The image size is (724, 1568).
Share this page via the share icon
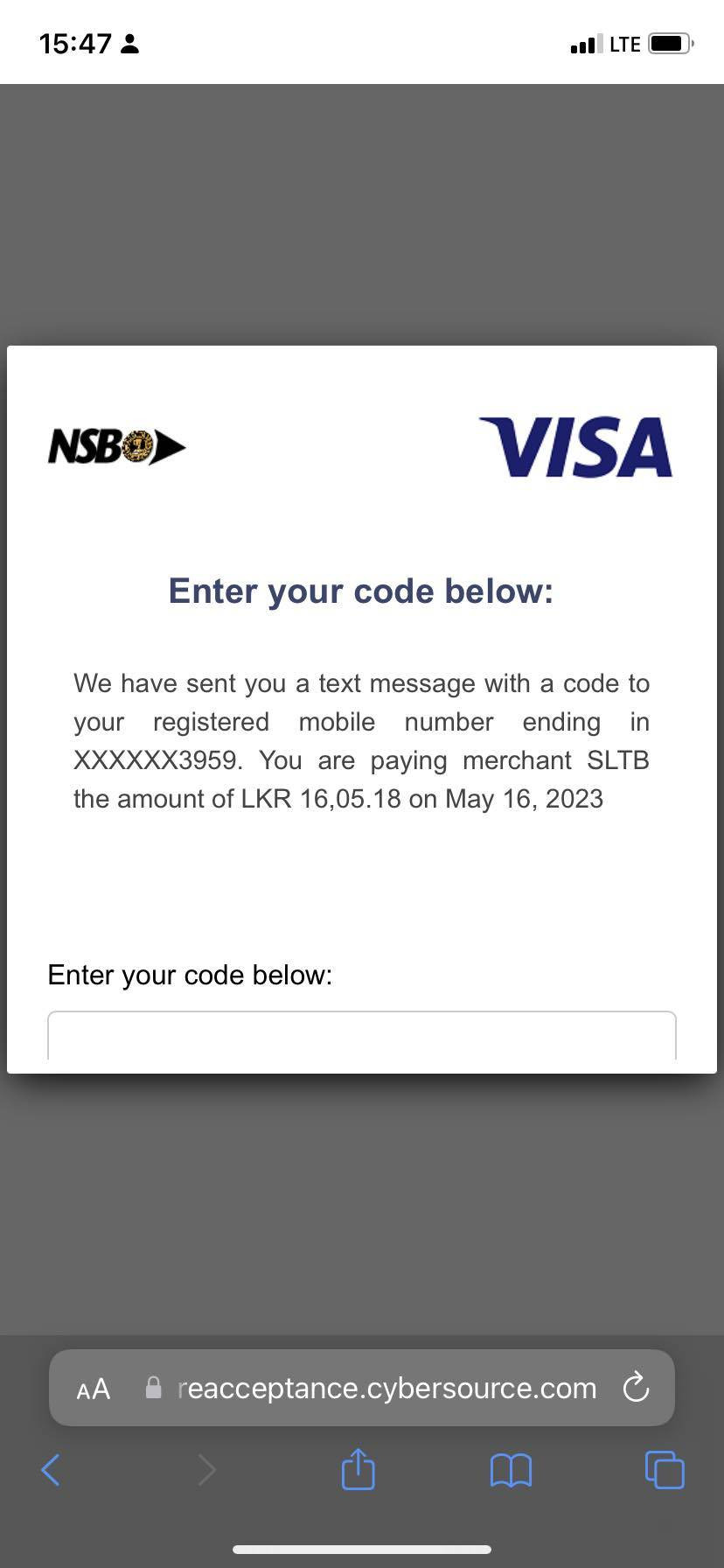[358, 1469]
